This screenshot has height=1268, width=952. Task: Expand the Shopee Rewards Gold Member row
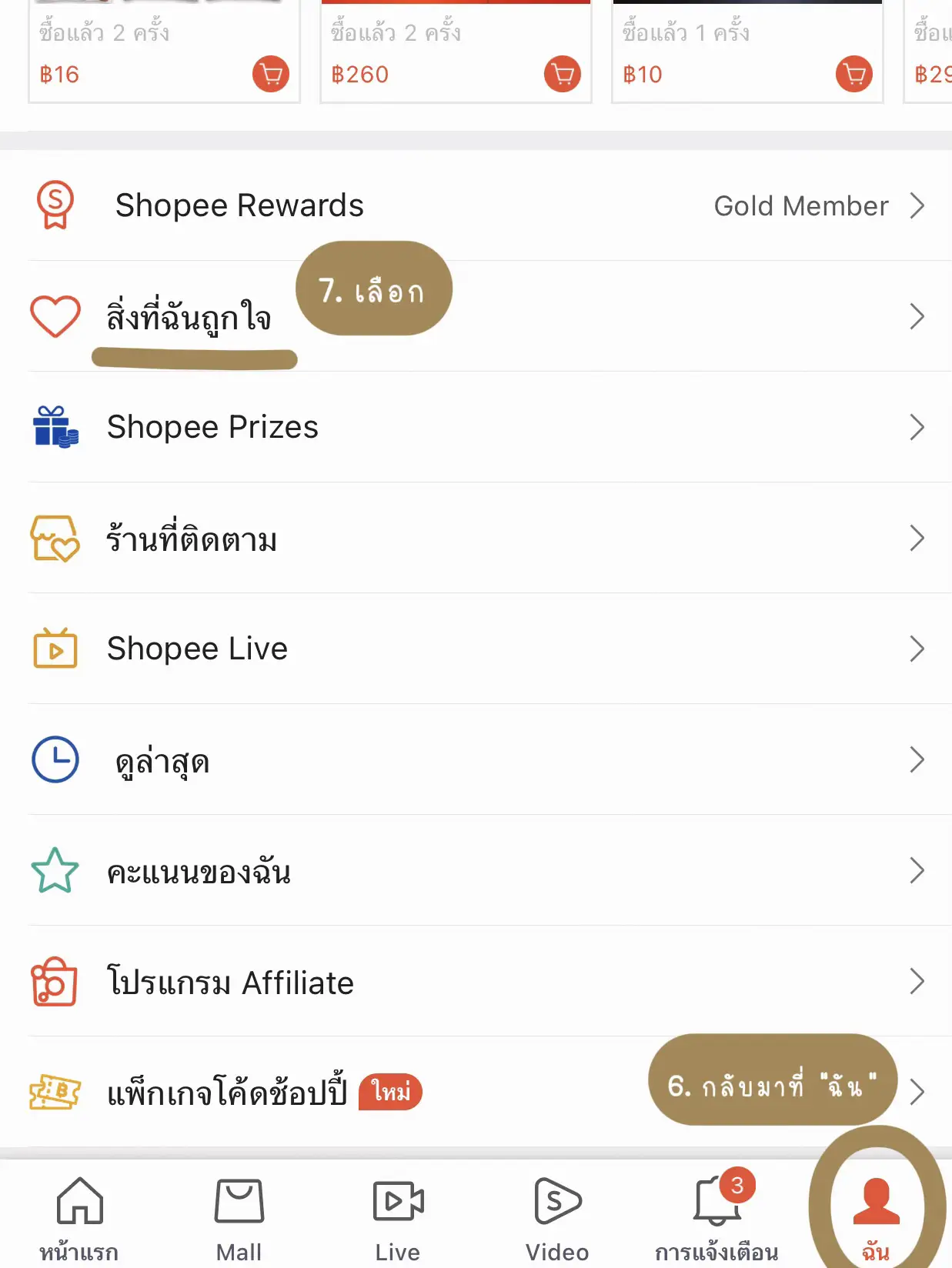click(917, 205)
